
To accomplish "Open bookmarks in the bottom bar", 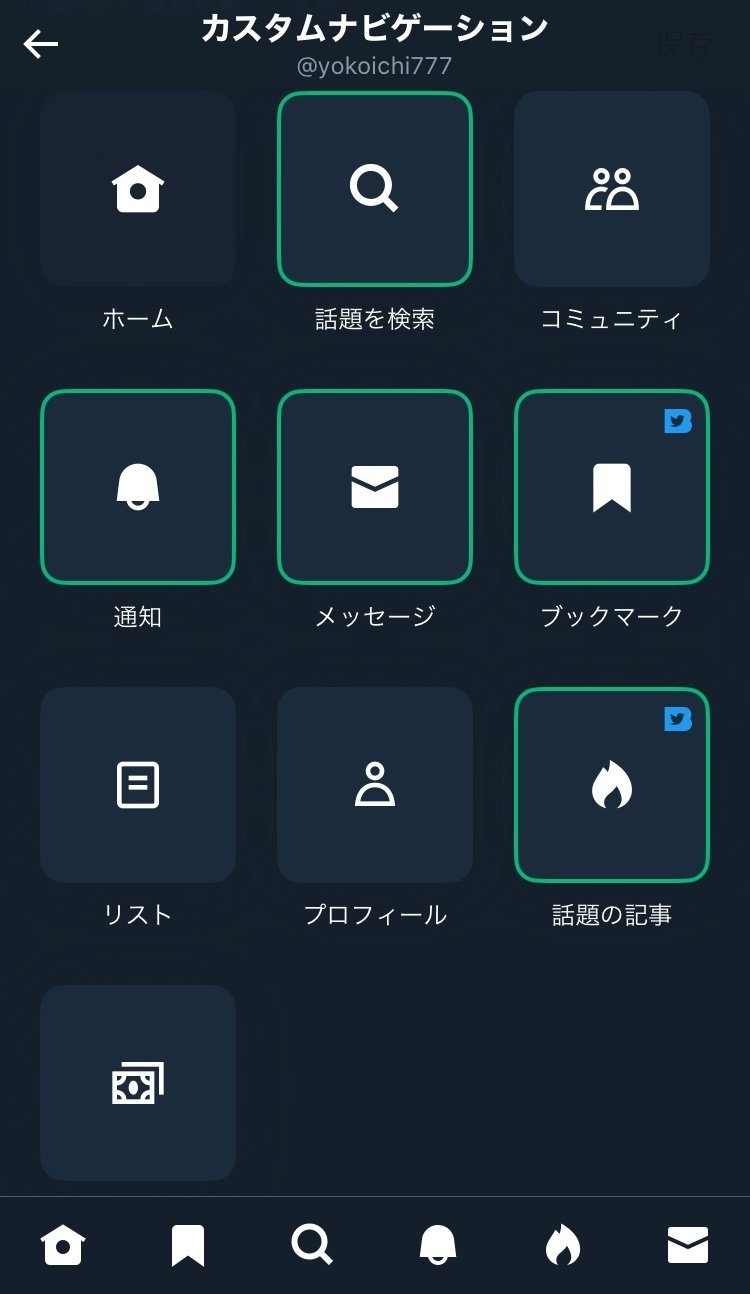I will click(x=188, y=1246).
